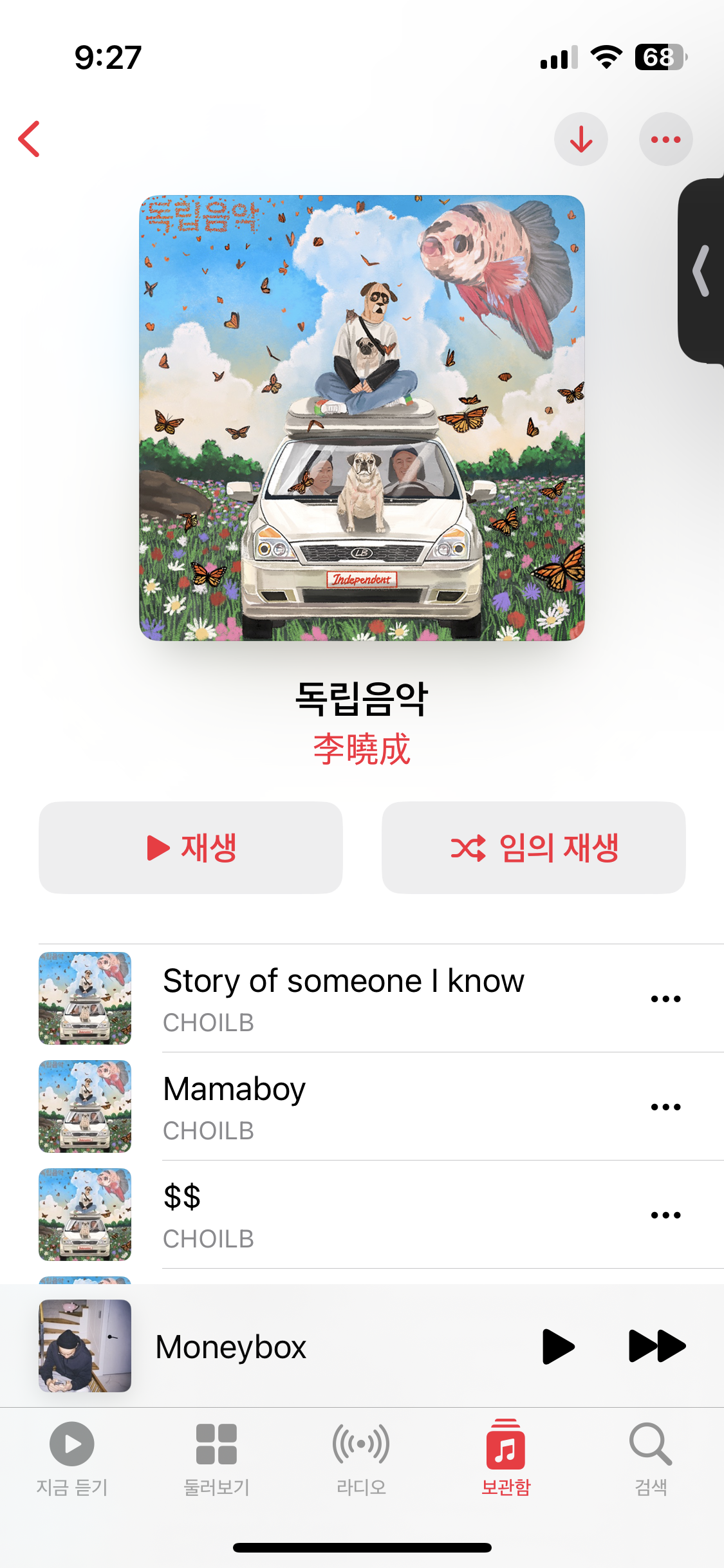
Task: Tap the 재생 play button
Action: (190, 847)
